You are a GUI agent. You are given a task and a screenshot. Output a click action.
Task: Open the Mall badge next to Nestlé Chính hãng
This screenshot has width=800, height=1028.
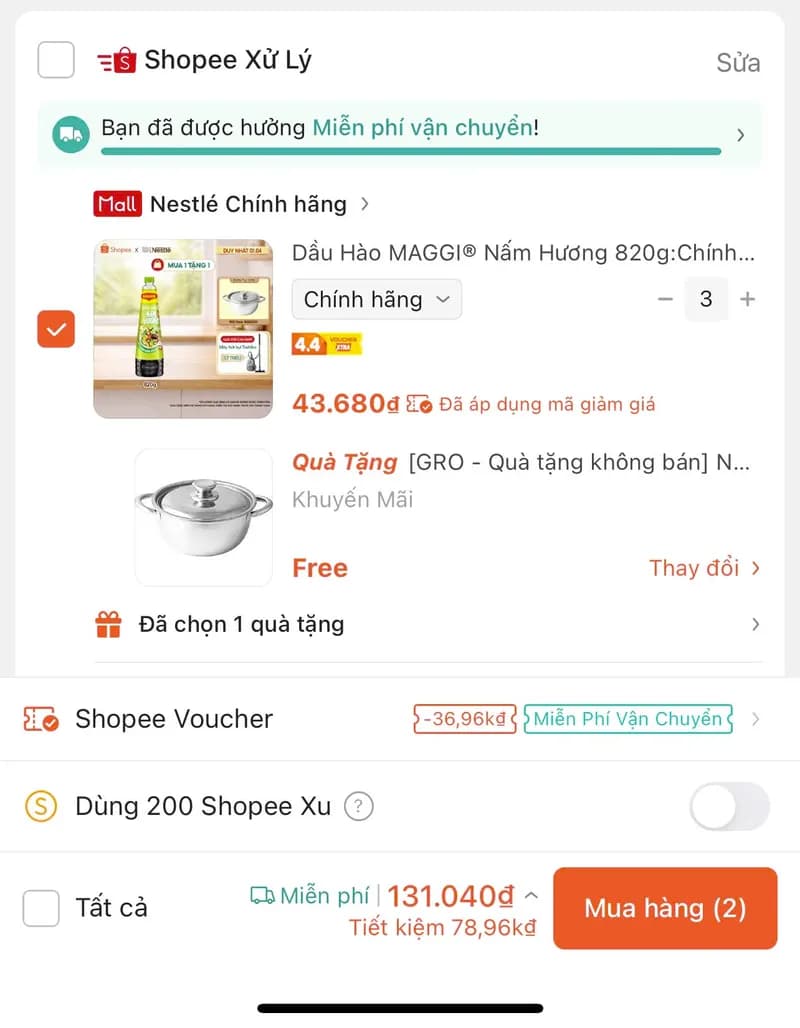(117, 203)
